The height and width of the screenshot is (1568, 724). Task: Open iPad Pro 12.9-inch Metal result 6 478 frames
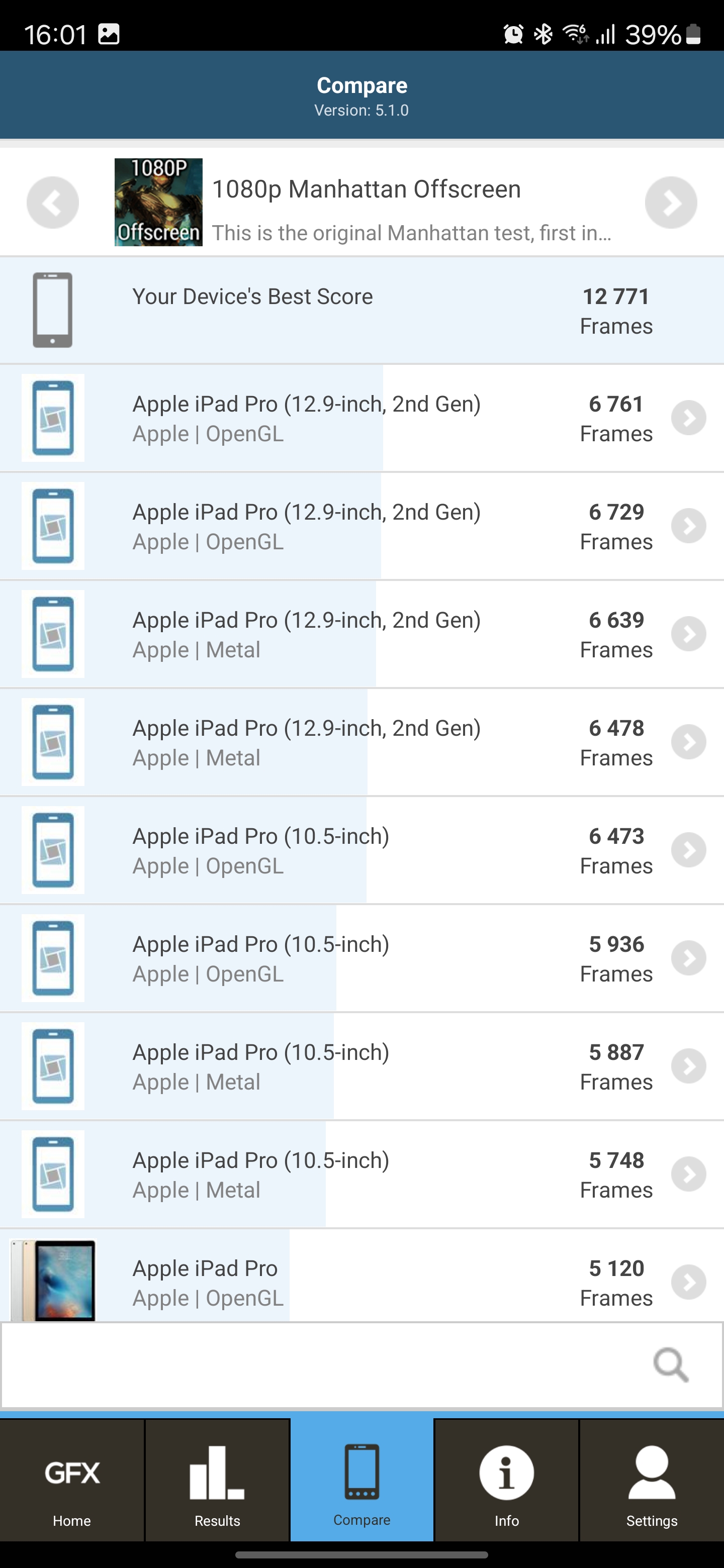click(x=361, y=743)
